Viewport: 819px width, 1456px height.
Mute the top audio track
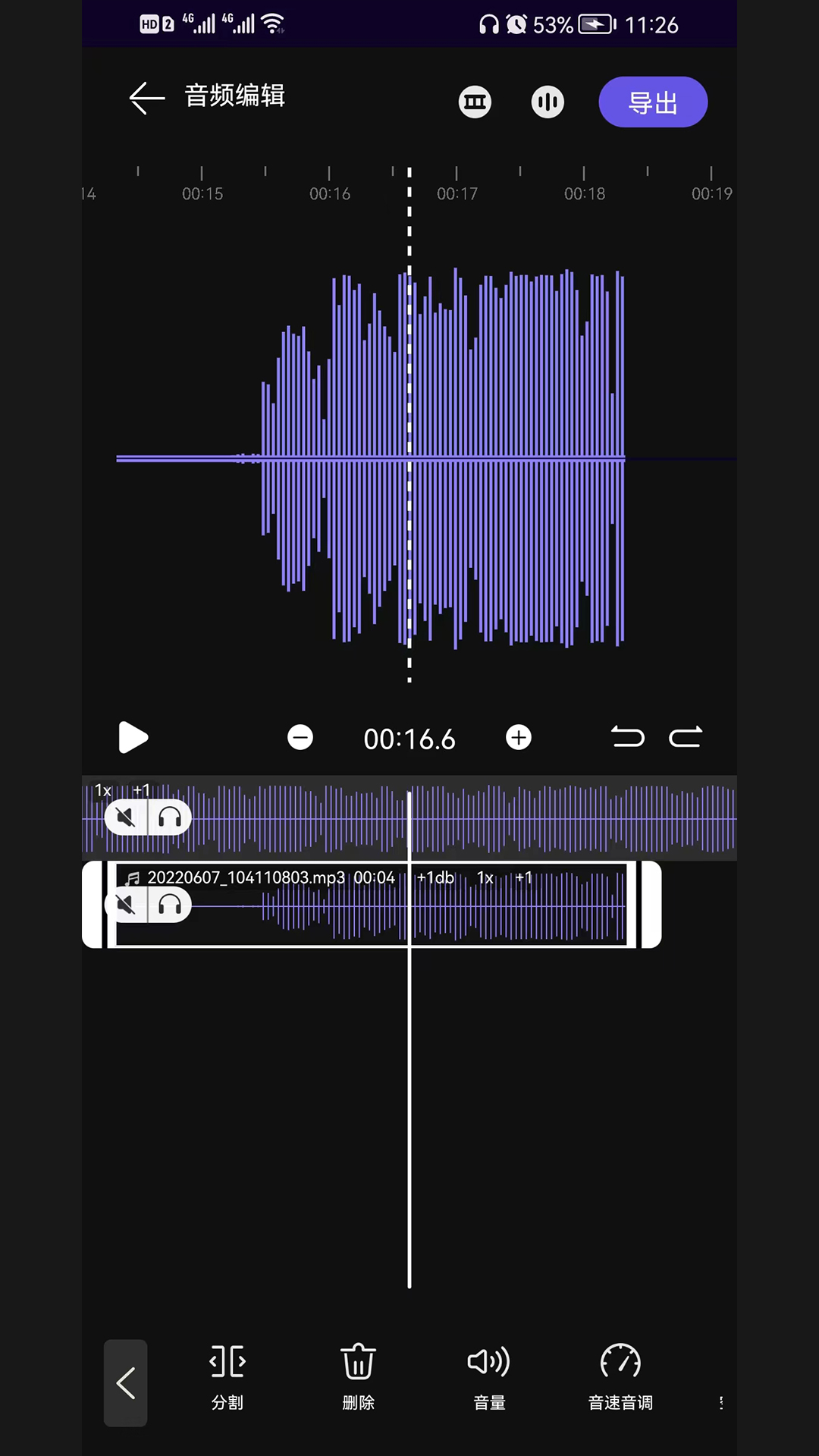[125, 817]
